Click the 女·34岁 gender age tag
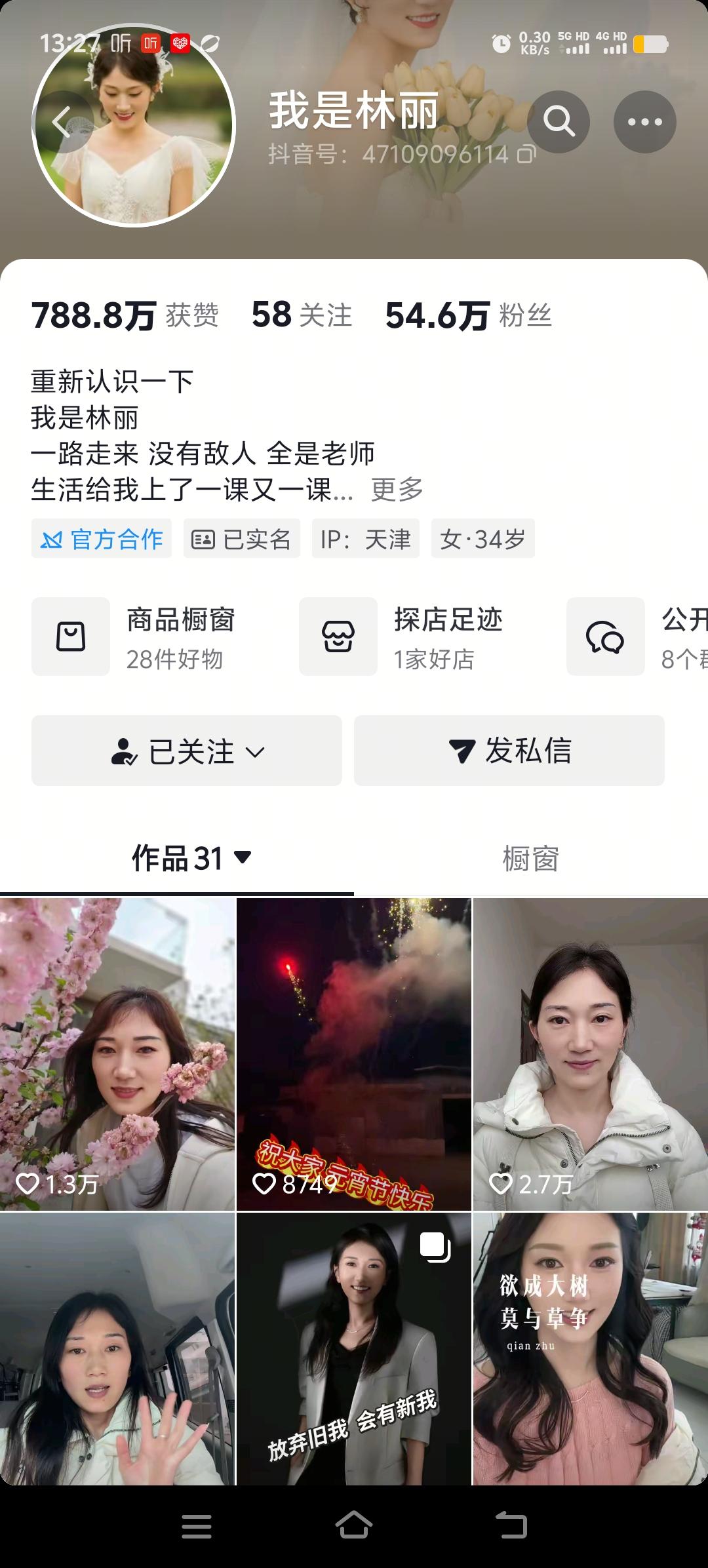The image size is (708, 1568). pos(483,539)
